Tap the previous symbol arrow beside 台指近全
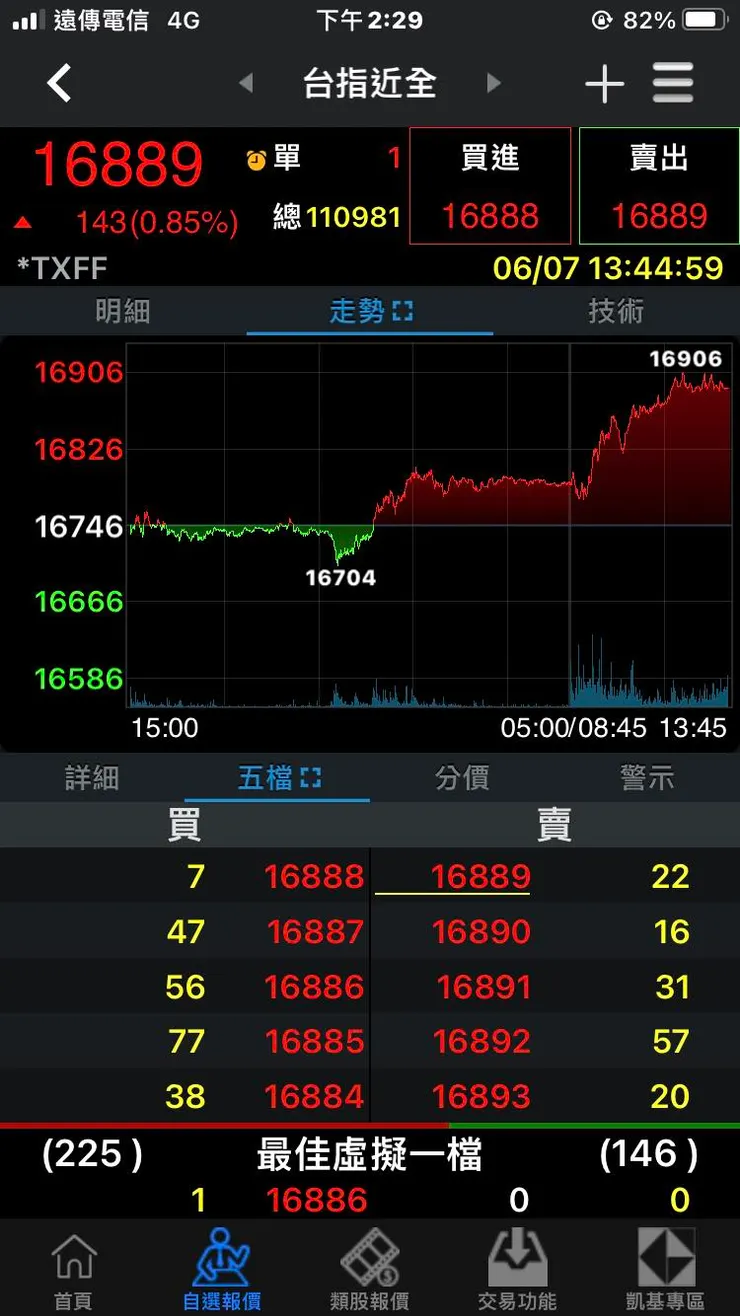This screenshot has height=1316, width=740. [x=245, y=84]
